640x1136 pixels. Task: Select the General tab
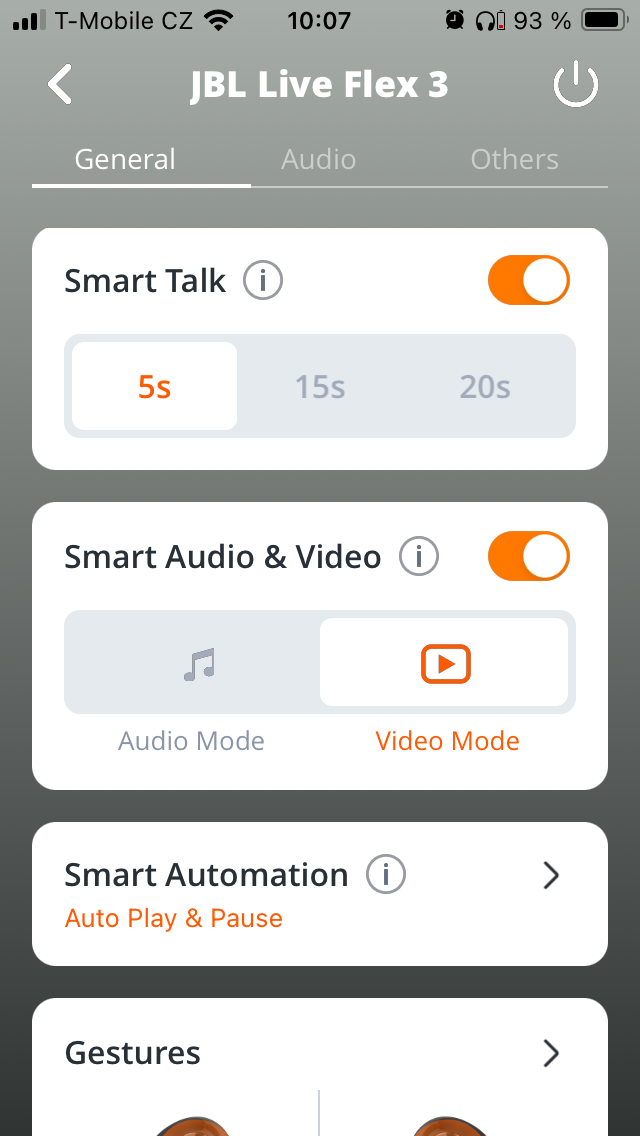coord(125,160)
